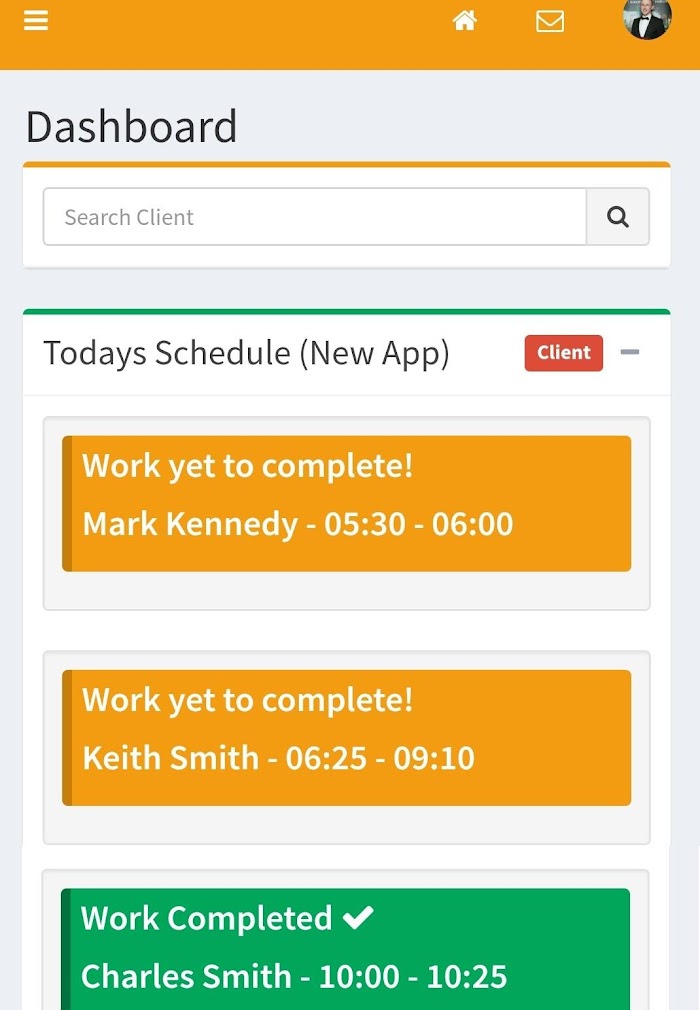The width and height of the screenshot is (700, 1010).
Task: View Charles Smith's completed work card
Action: [346, 948]
